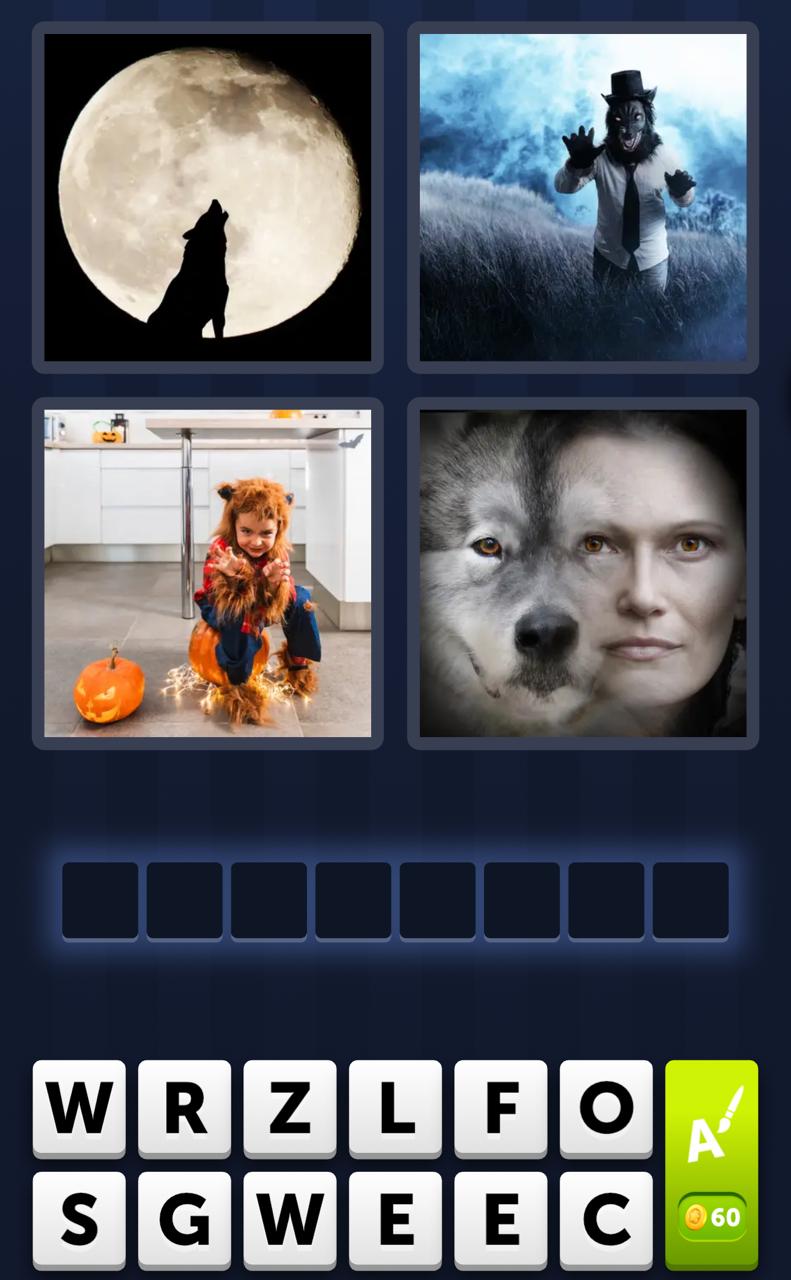Pick the letter L tile
Image resolution: width=791 pixels, height=1280 pixels.
(395, 1108)
